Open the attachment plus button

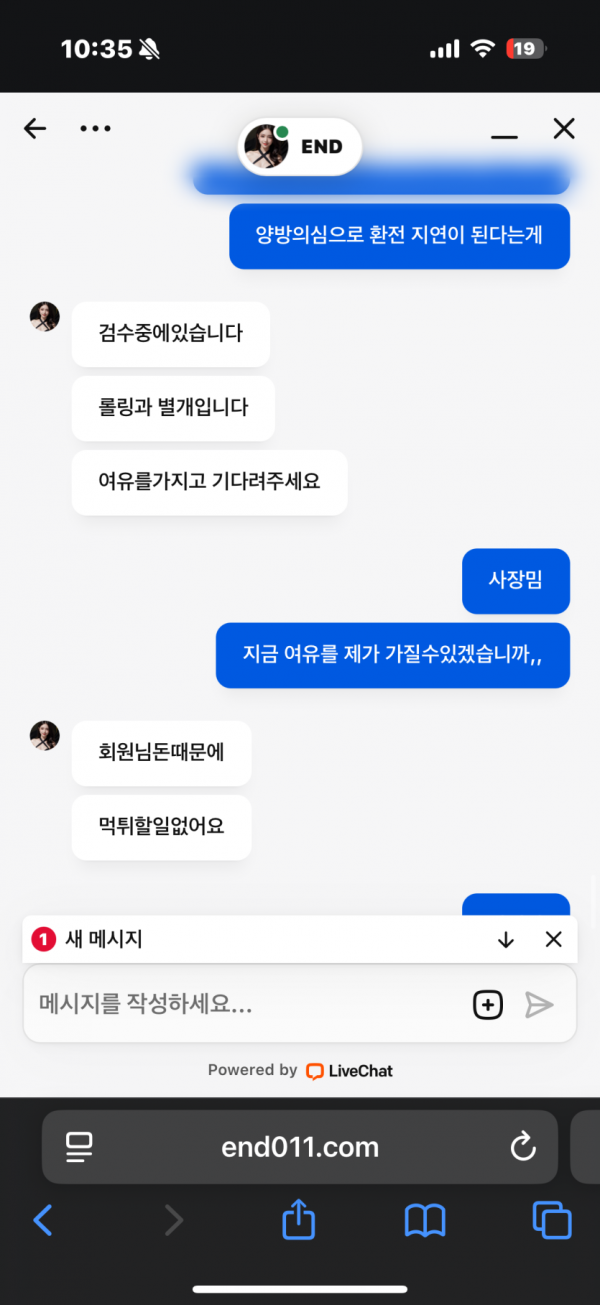click(x=488, y=1005)
